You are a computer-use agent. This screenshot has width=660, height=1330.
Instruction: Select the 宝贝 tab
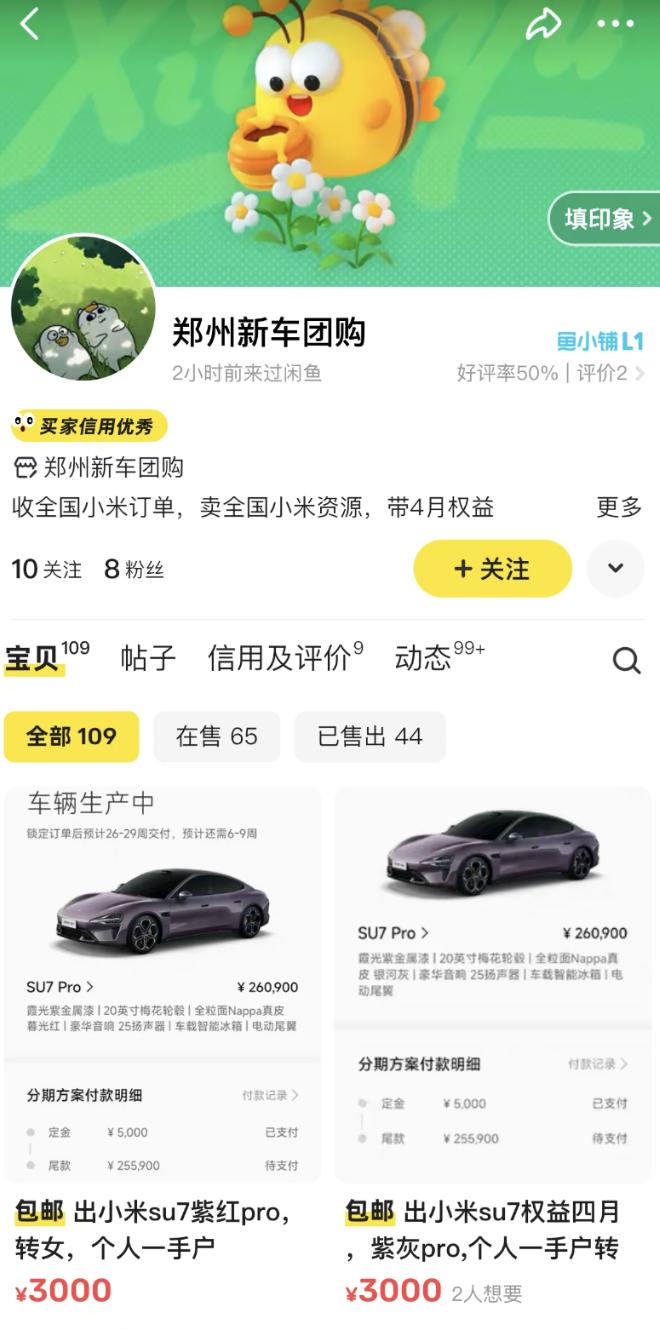(x=34, y=660)
